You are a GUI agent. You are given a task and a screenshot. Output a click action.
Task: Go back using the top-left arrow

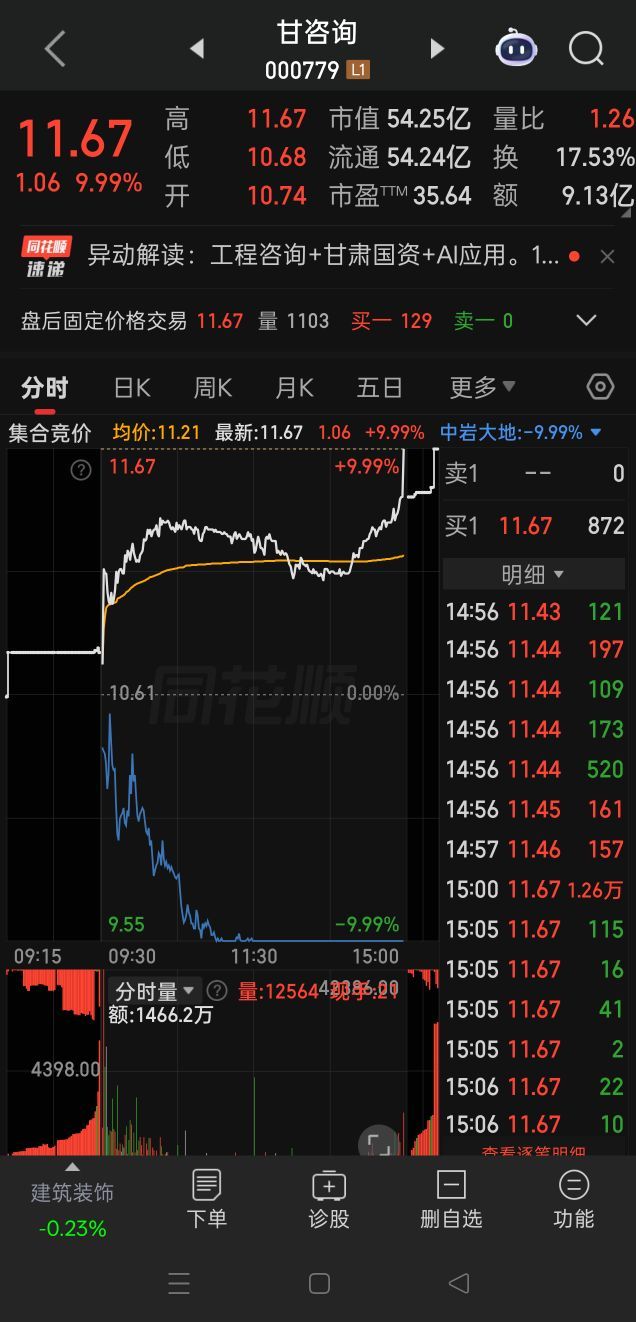pos(55,48)
